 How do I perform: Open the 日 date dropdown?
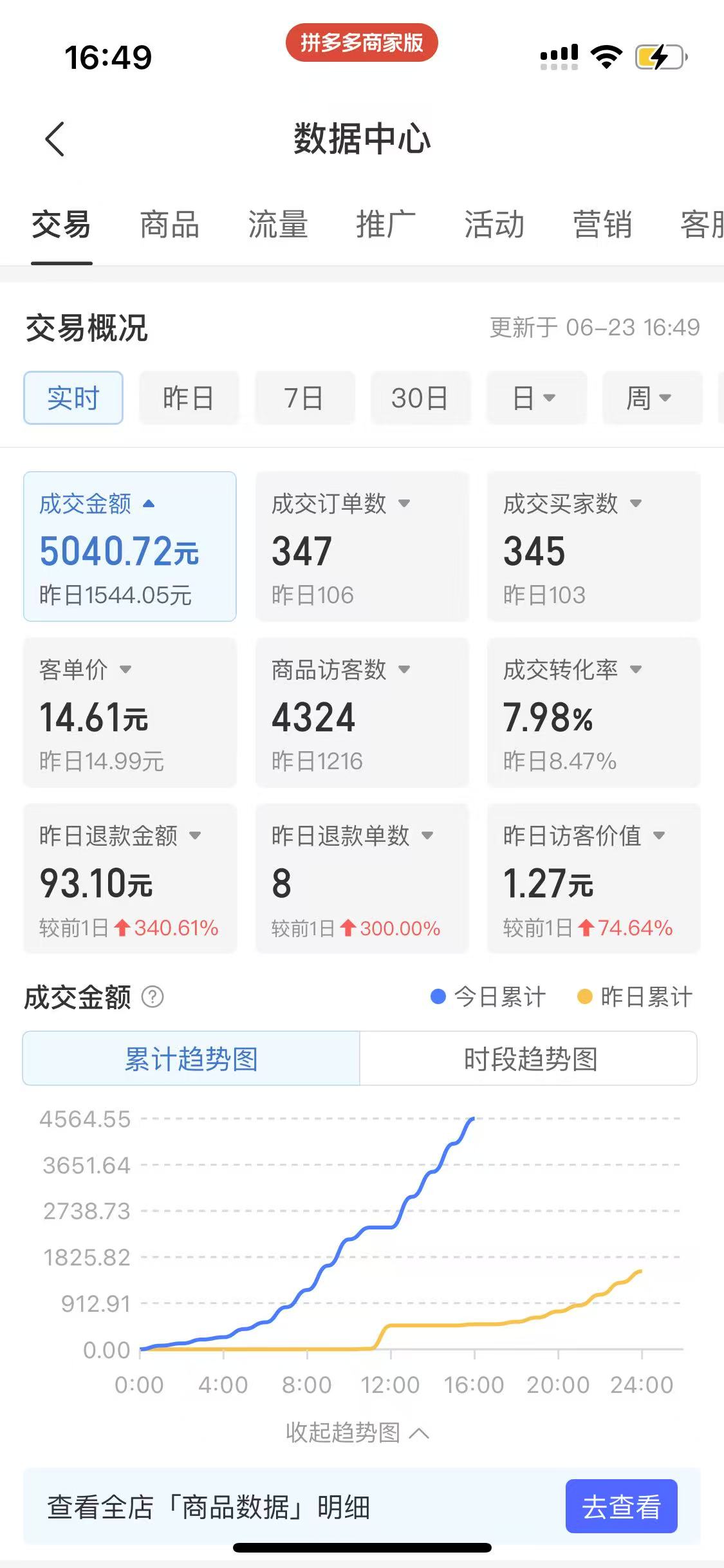[536, 398]
